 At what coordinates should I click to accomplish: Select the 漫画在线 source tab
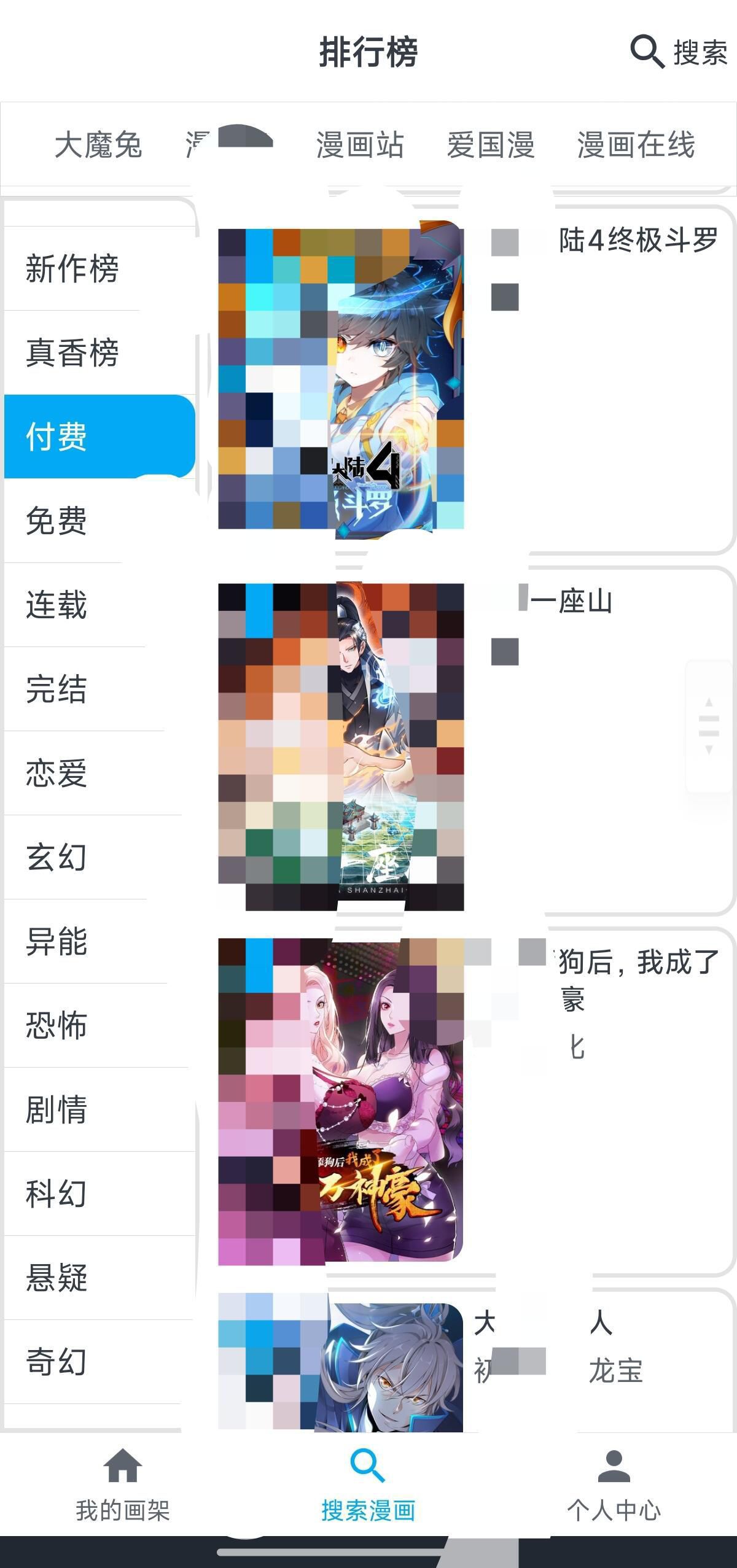tap(636, 146)
